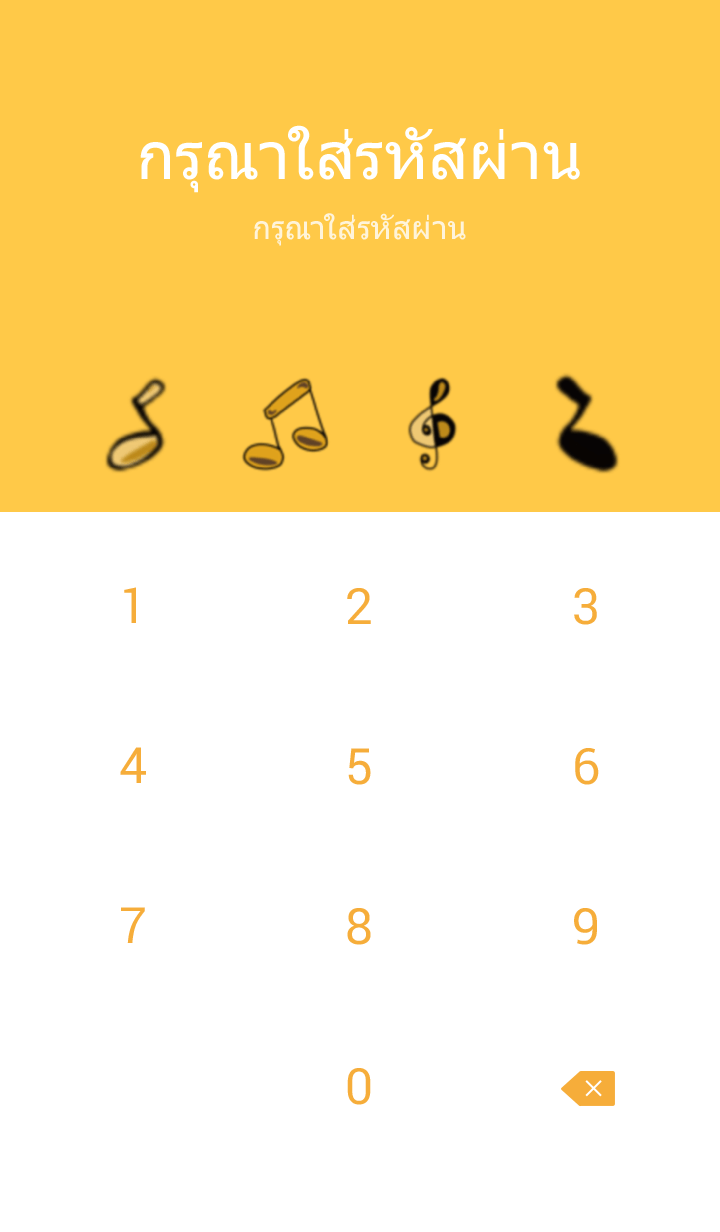This screenshot has height=1232, width=720.
Task: Tap number 2 on the passcode pad
Action: pyautogui.click(x=359, y=607)
